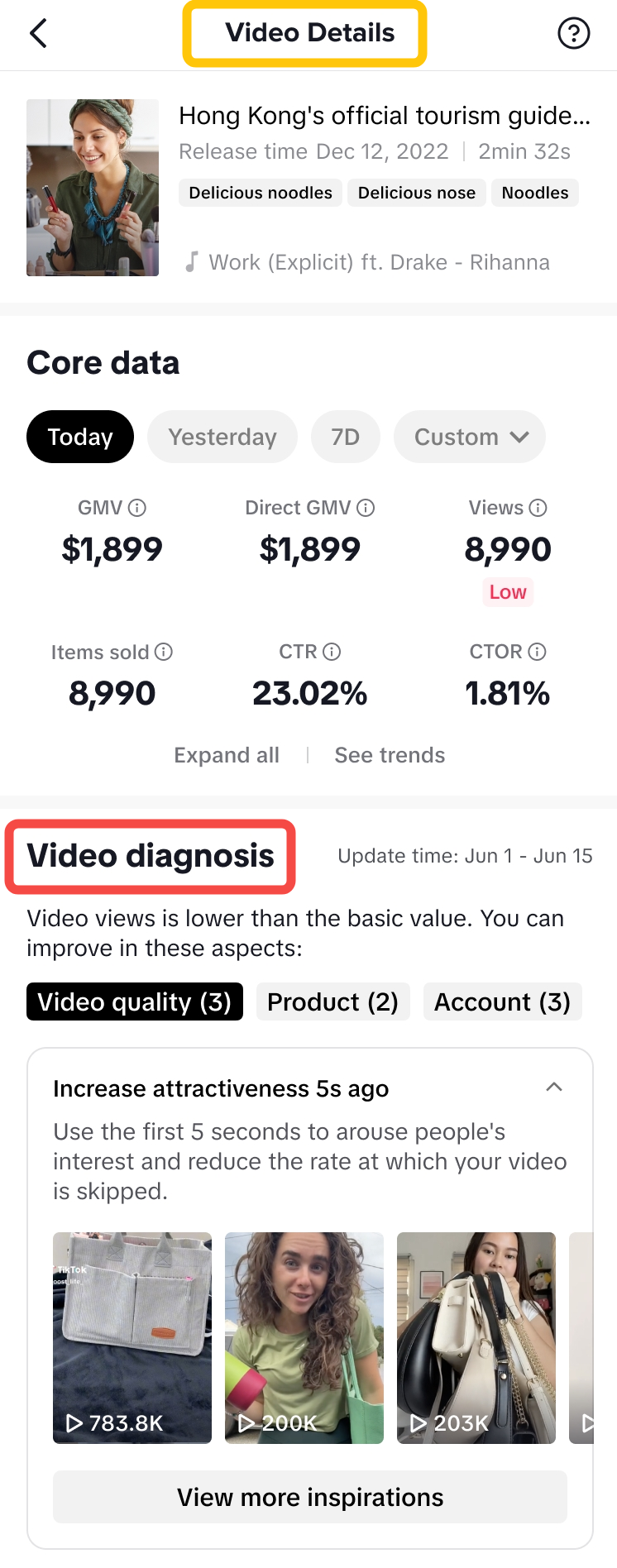The width and height of the screenshot is (617, 1568).
Task: View the Views metric info tooltip
Action: coord(538,508)
